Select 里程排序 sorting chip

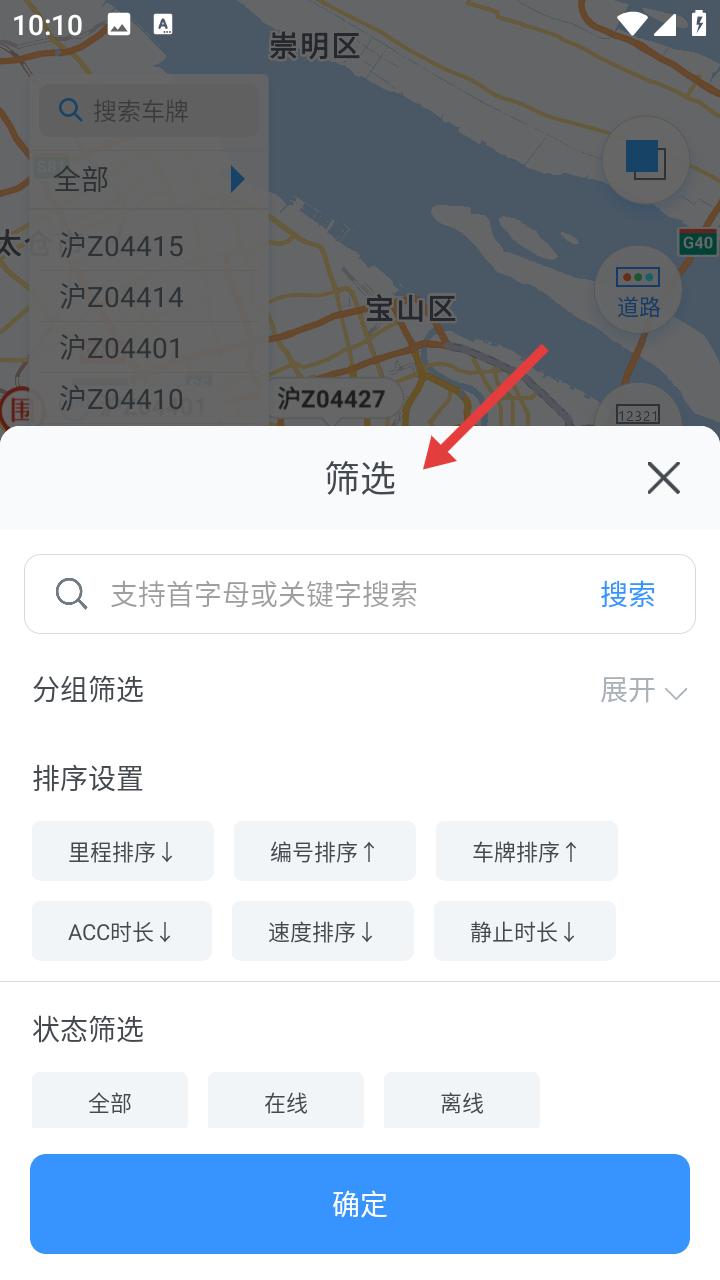click(x=122, y=852)
